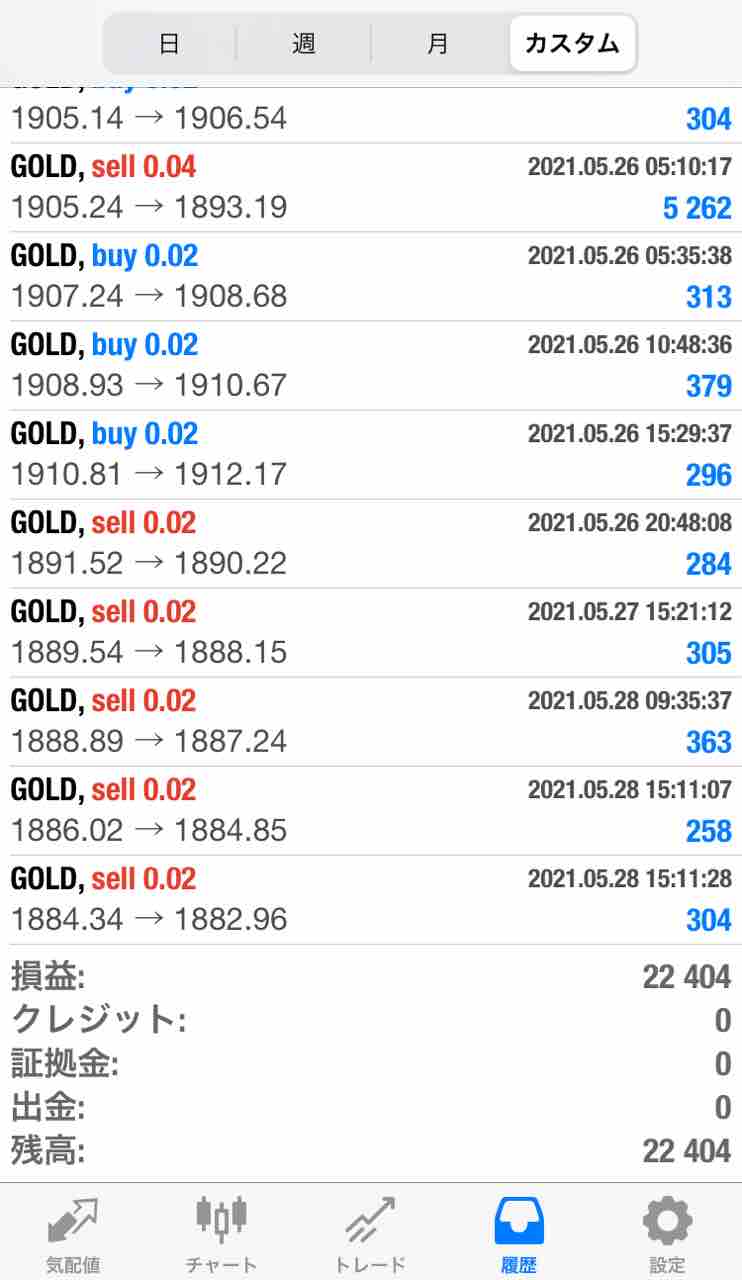Open the 気配値 quotes tab

tap(73, 1232)
